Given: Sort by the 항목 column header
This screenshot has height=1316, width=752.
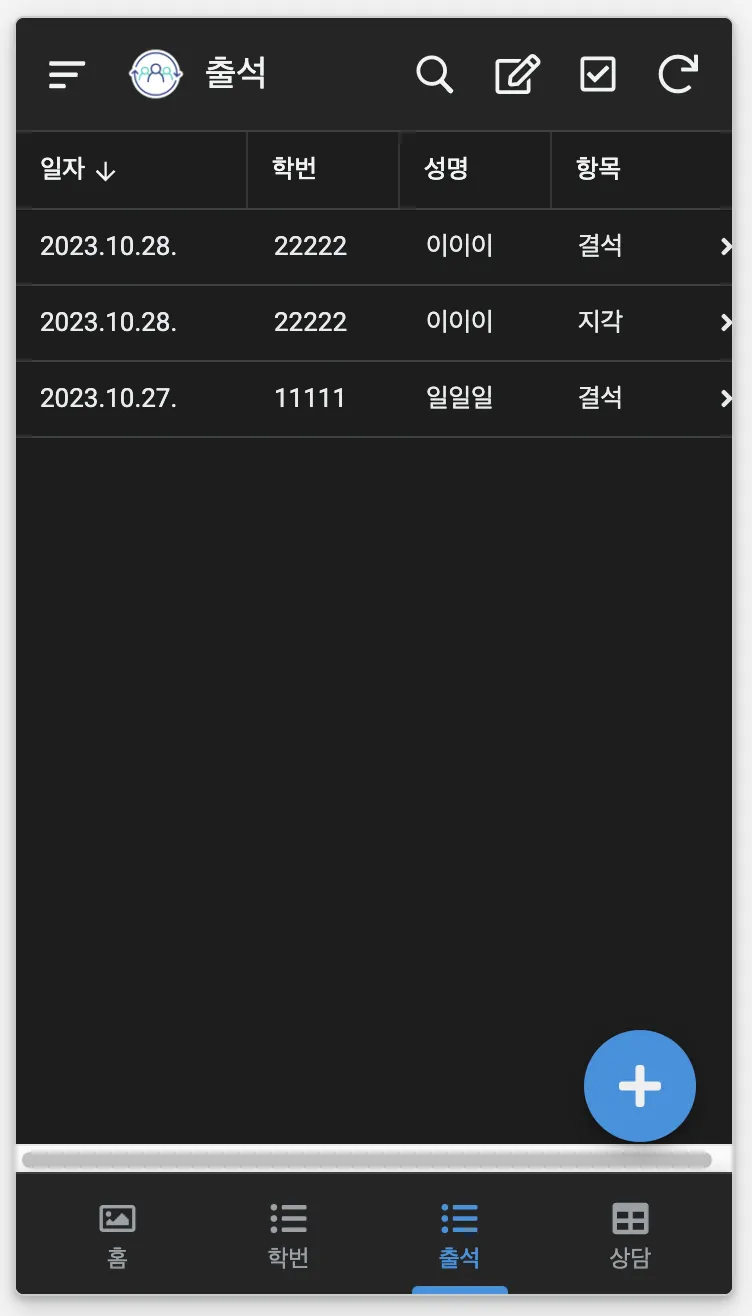Looking at the screenshot, I should 598,169.
